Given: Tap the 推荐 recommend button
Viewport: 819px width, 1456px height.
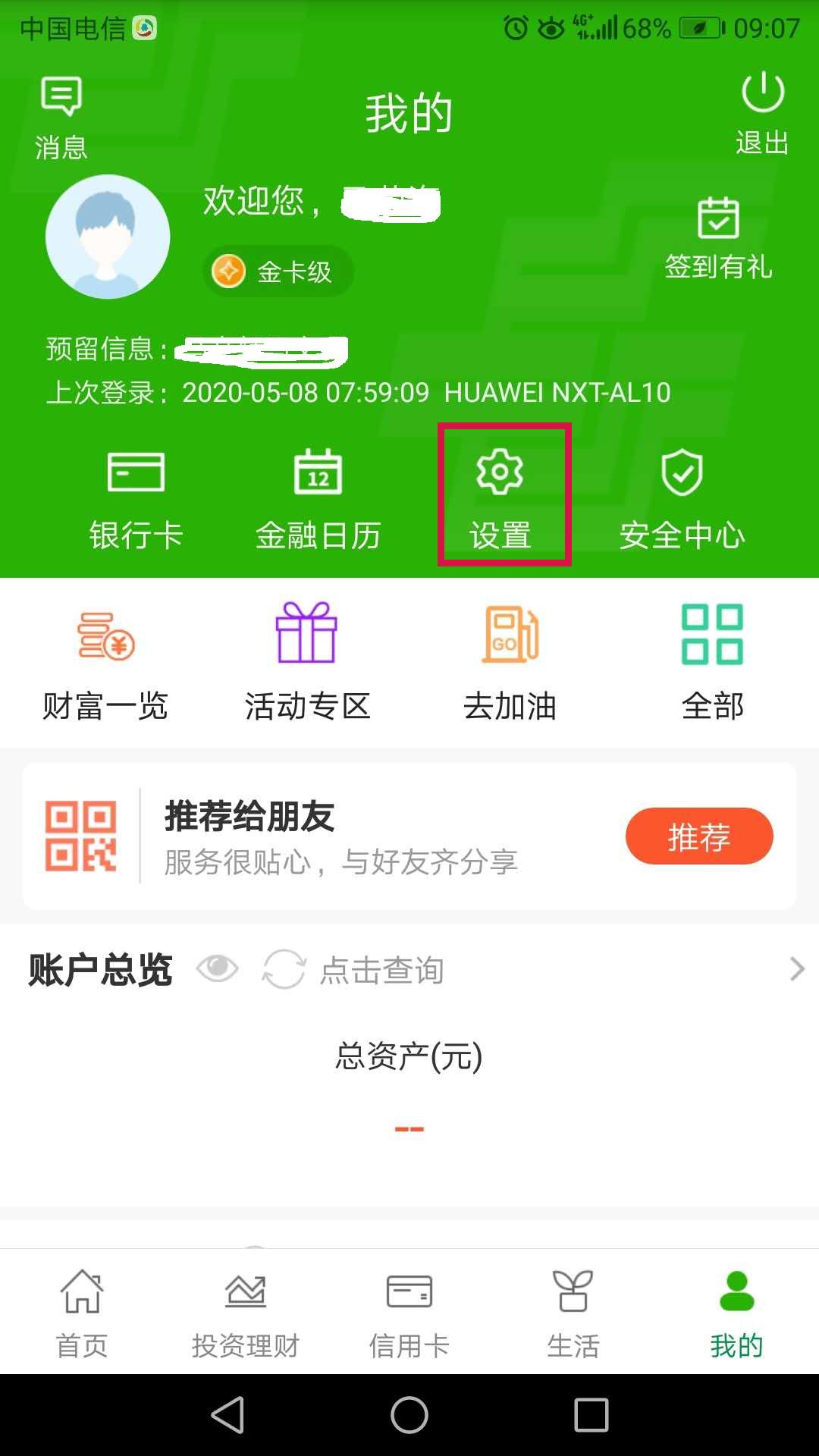Looking at the screenshot, I should pos(698,837).
